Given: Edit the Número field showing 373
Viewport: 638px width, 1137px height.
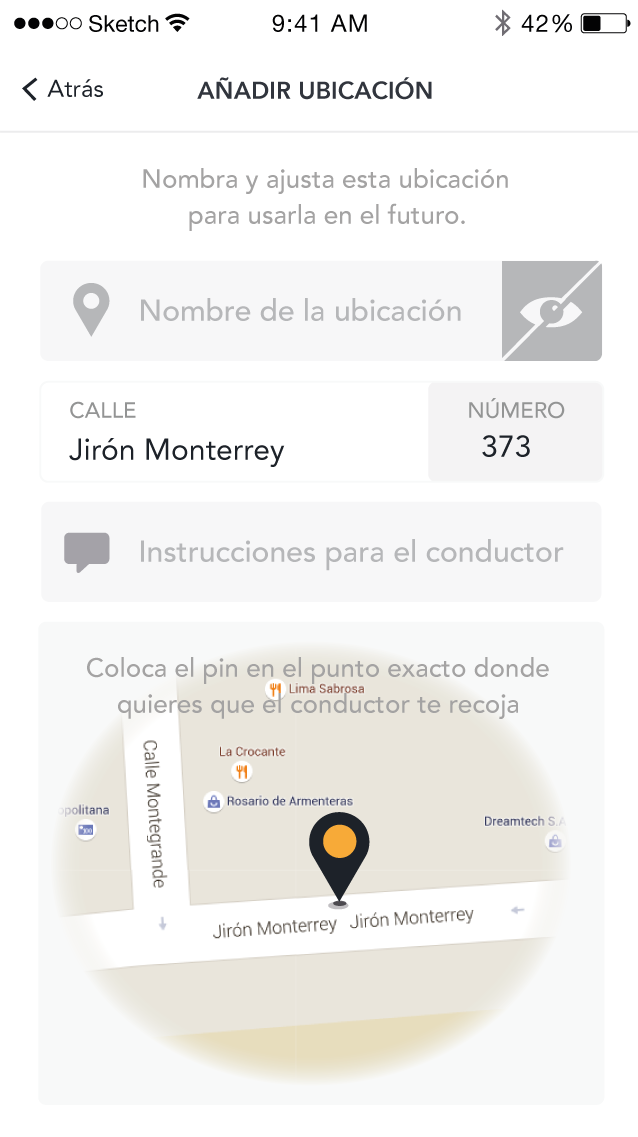Looking at the screenshot, I should coord(515,432).
